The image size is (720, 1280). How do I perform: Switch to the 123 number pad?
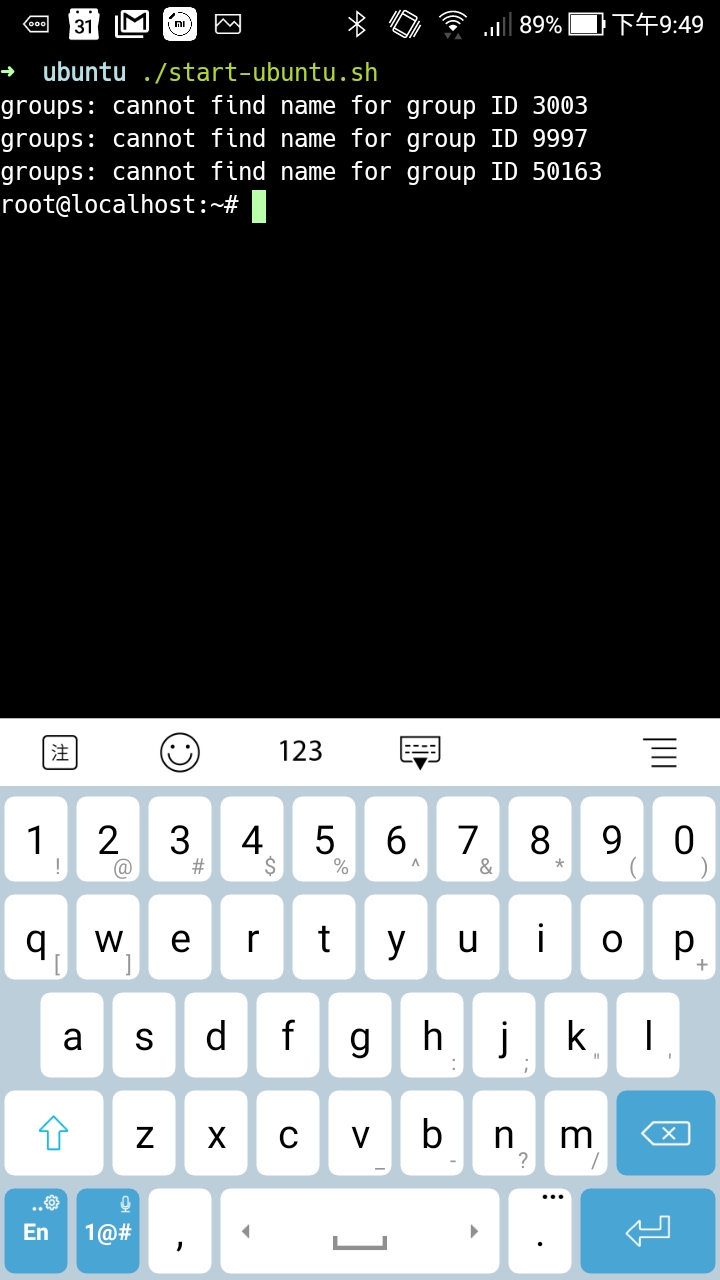(300, 751)
